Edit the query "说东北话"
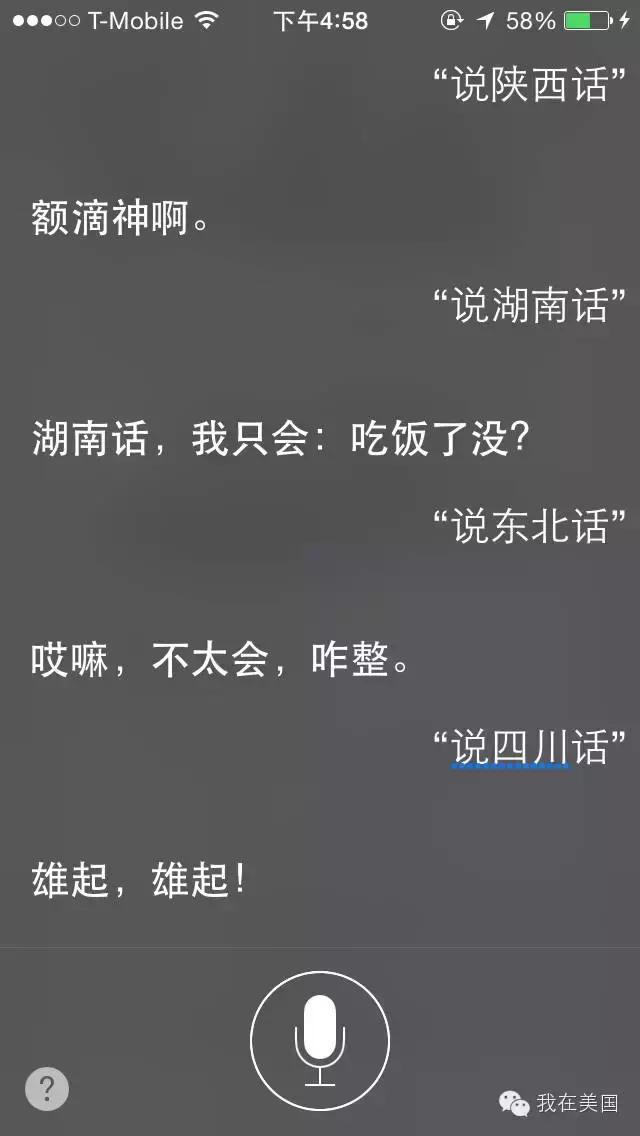 tap(529, 526)
